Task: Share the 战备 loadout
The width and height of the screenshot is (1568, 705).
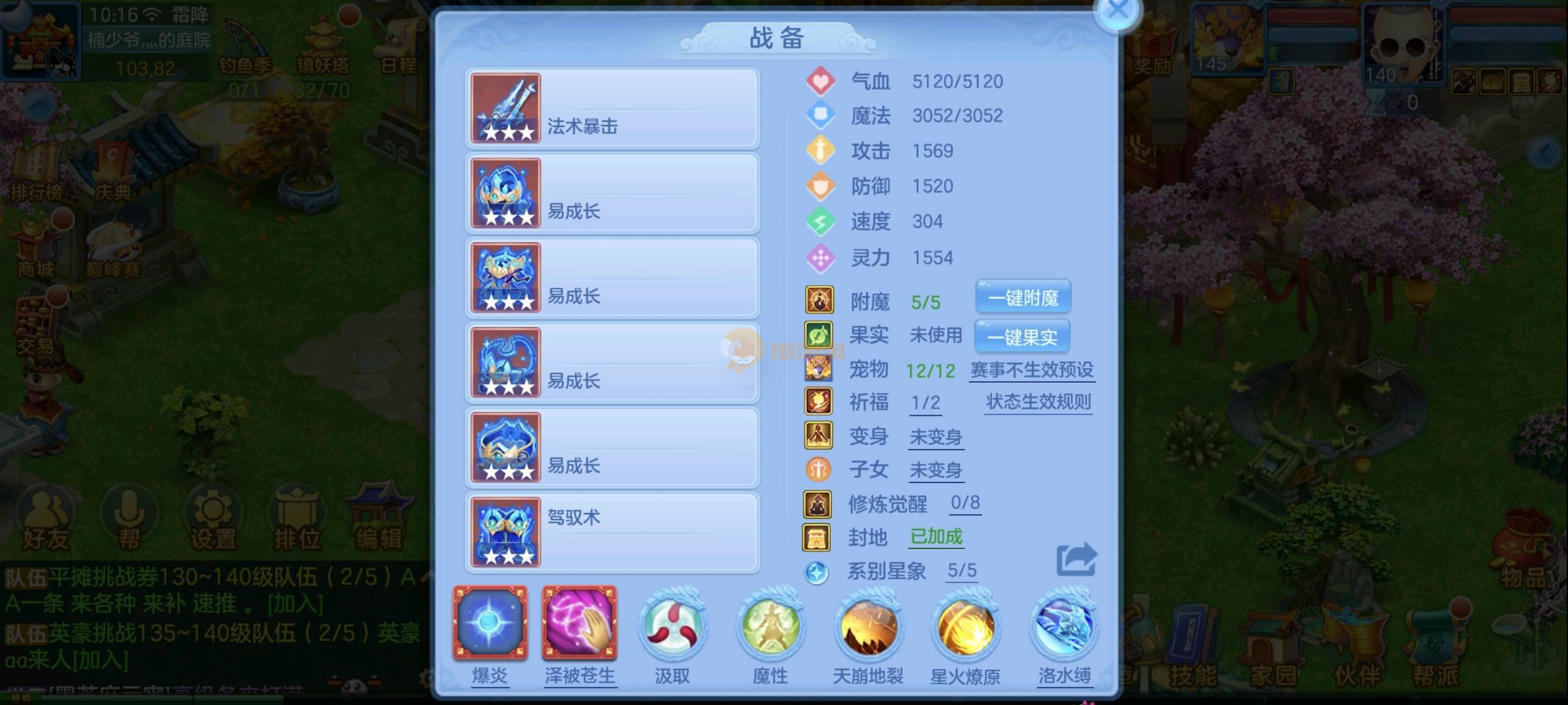Action: 1076,559
